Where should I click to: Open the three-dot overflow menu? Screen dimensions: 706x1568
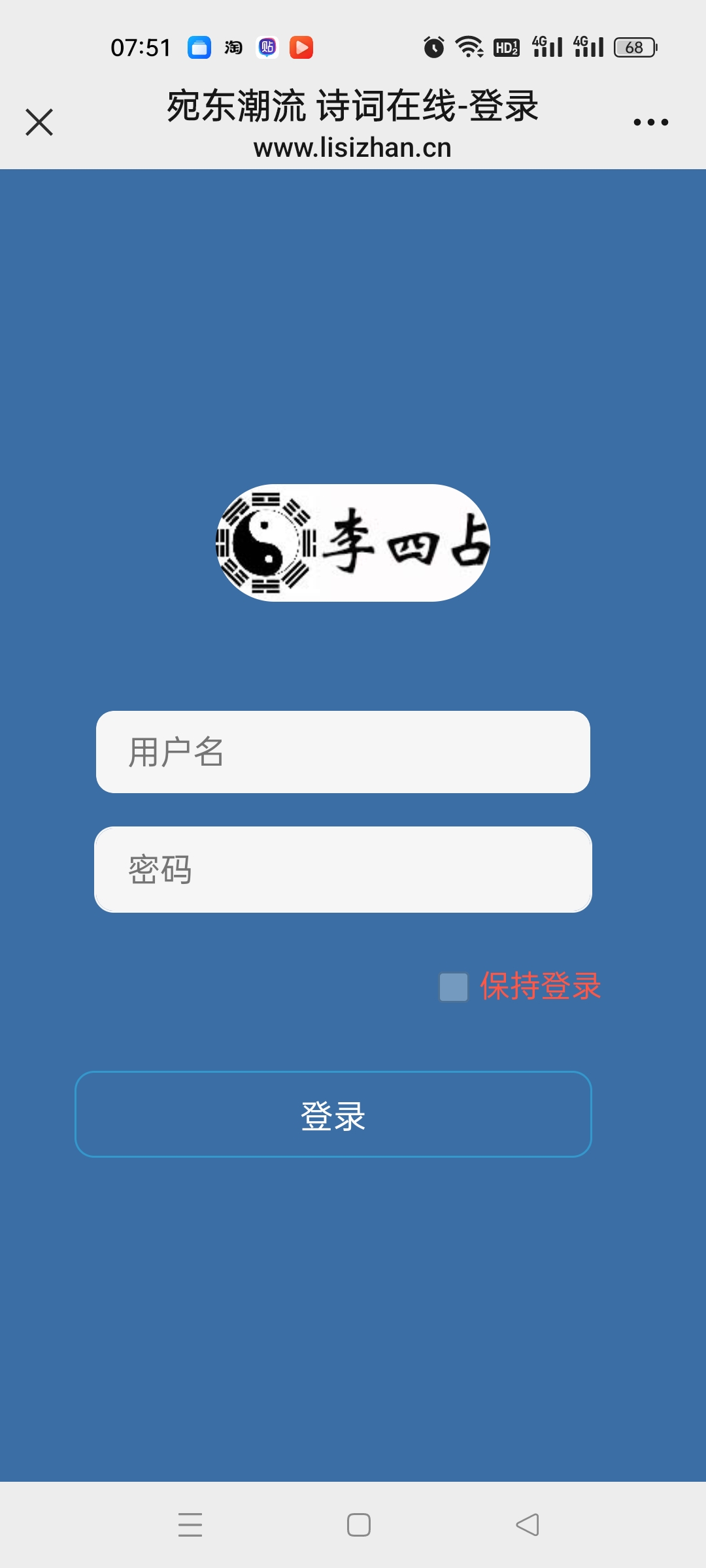(650, 122)
